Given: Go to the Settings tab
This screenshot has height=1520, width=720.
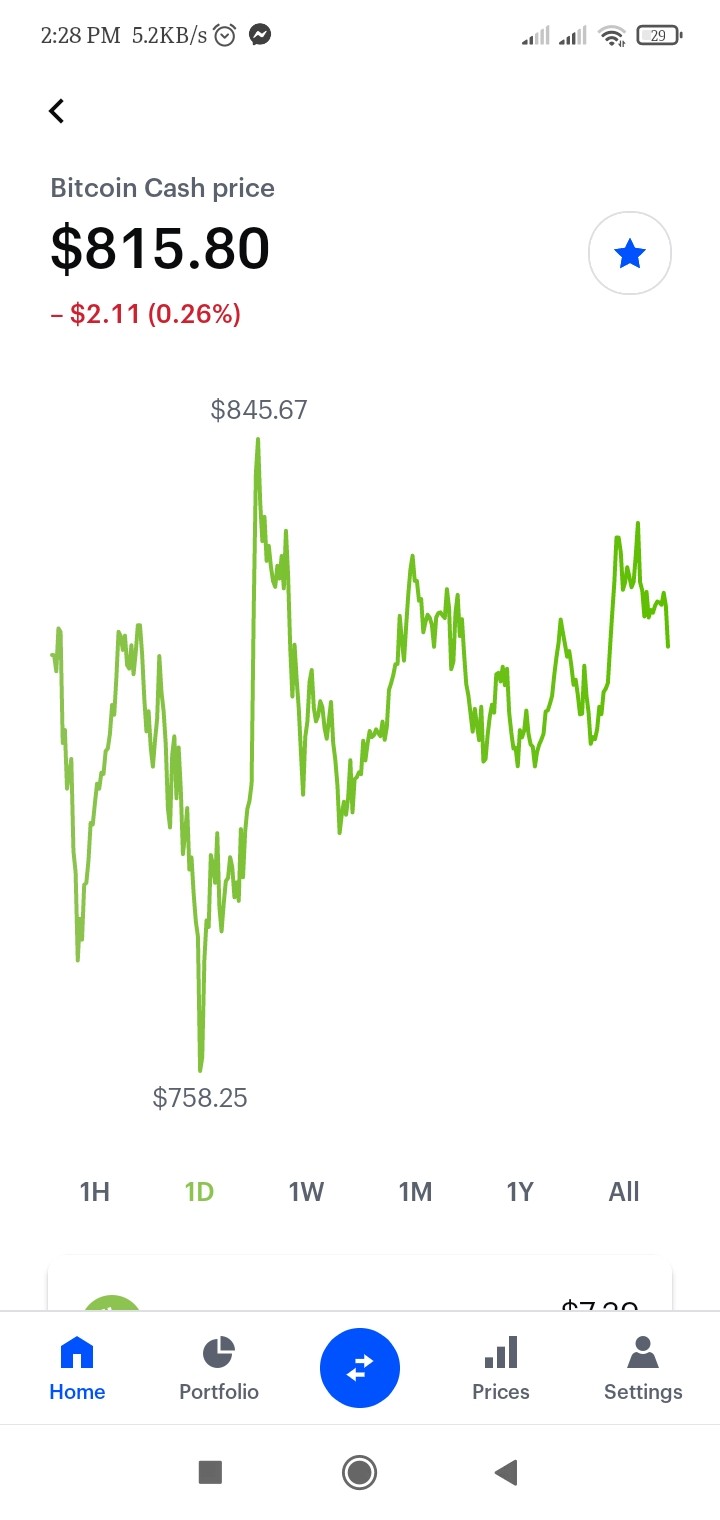Looking at the screenshot, I should click(643, 1368).
